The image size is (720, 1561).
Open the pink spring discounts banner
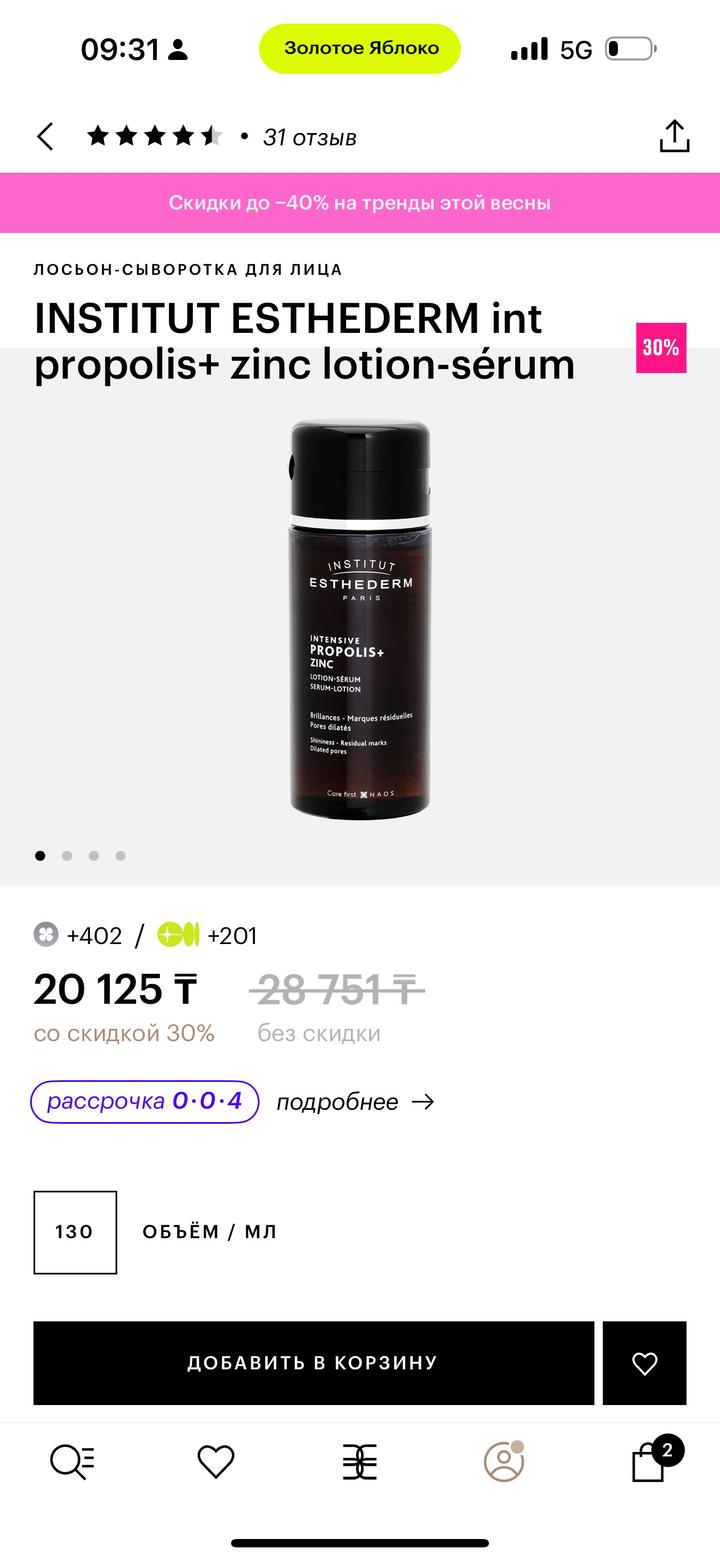pos(360,203)
